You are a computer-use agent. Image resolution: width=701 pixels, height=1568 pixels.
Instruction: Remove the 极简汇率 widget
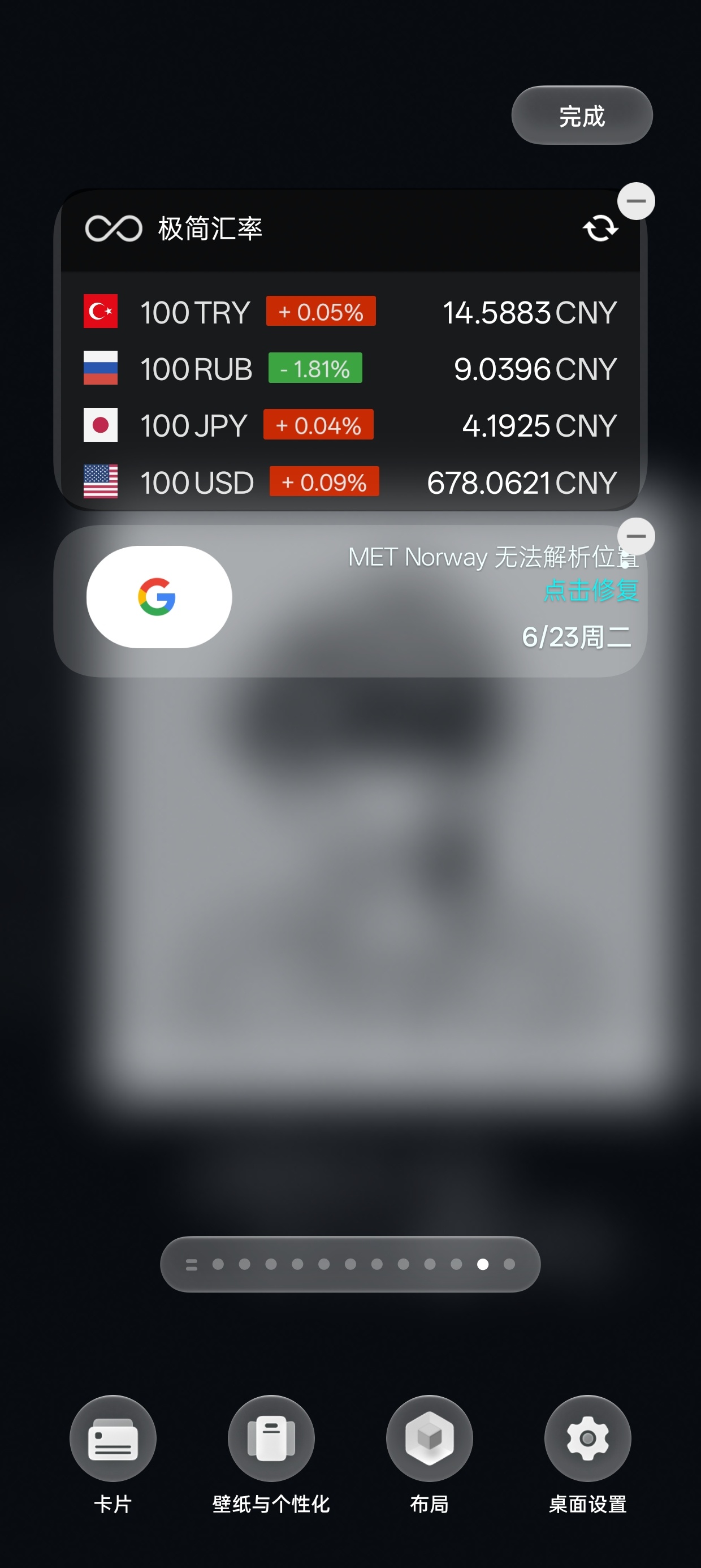point(636,201)
